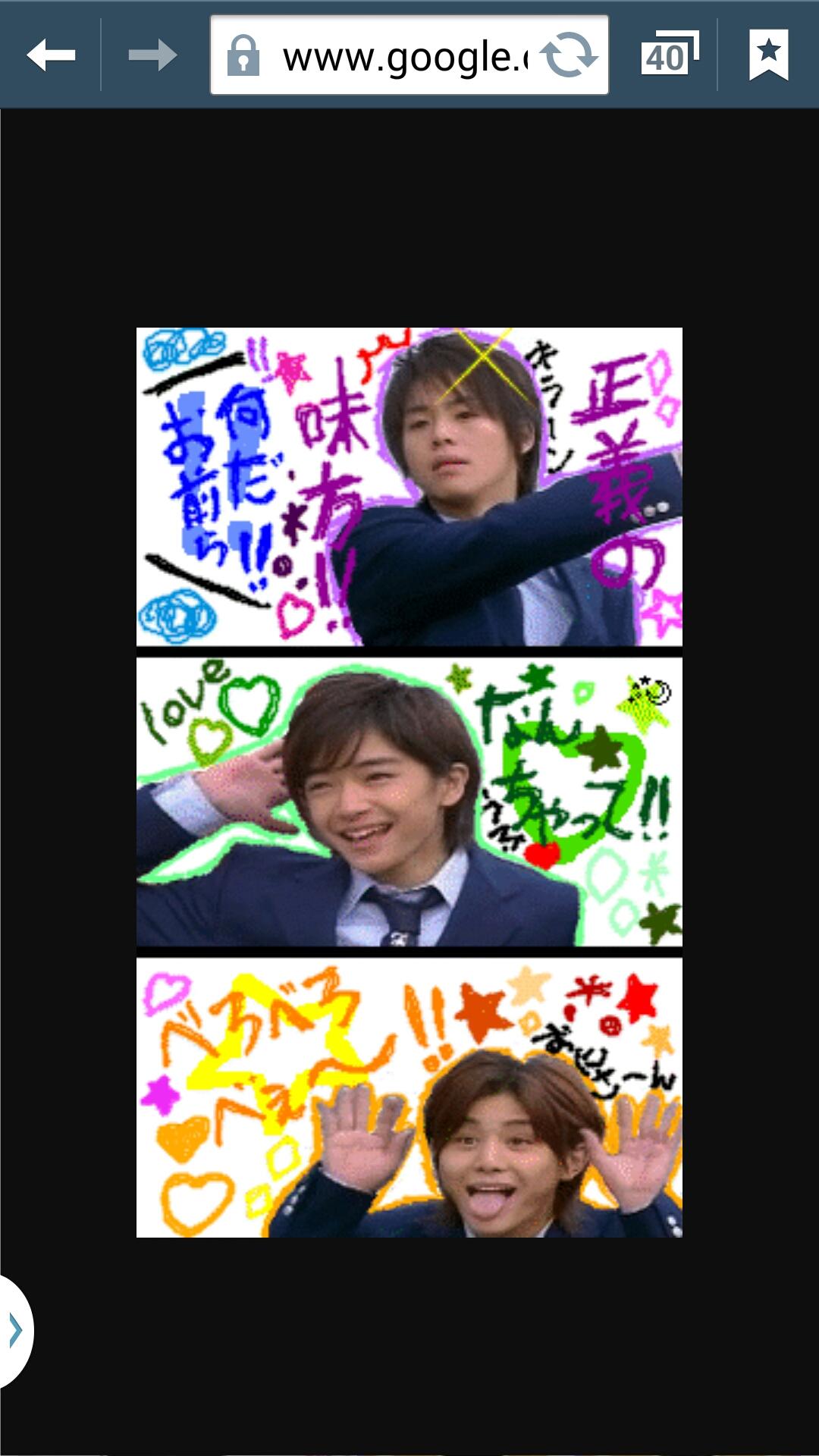Go back to the previous page
This screenshot has width=819, height=1456.
coord(51,55)
